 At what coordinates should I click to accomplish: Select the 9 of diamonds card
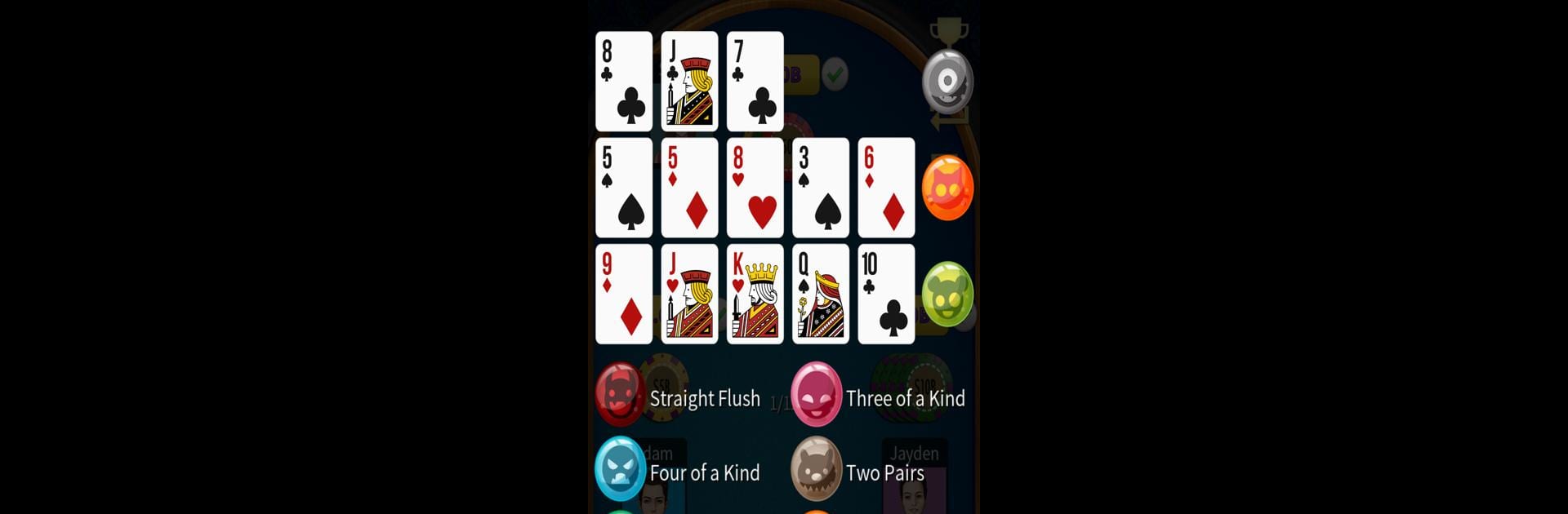point(624,294)
